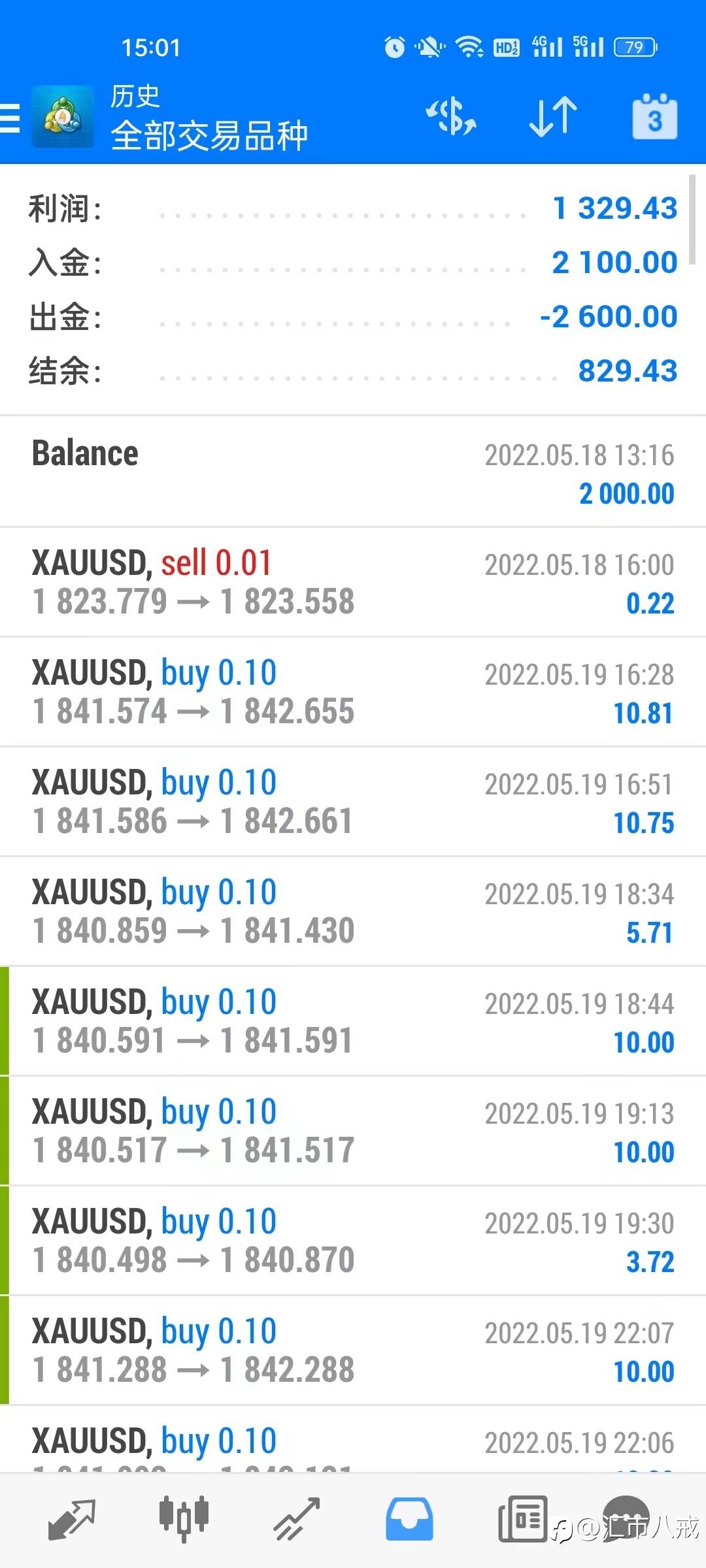Image resolution: width=706 pixels, height=1568 pixels.
Task: Open the symbol filter with dollar icon
Action: coord(451,117)
